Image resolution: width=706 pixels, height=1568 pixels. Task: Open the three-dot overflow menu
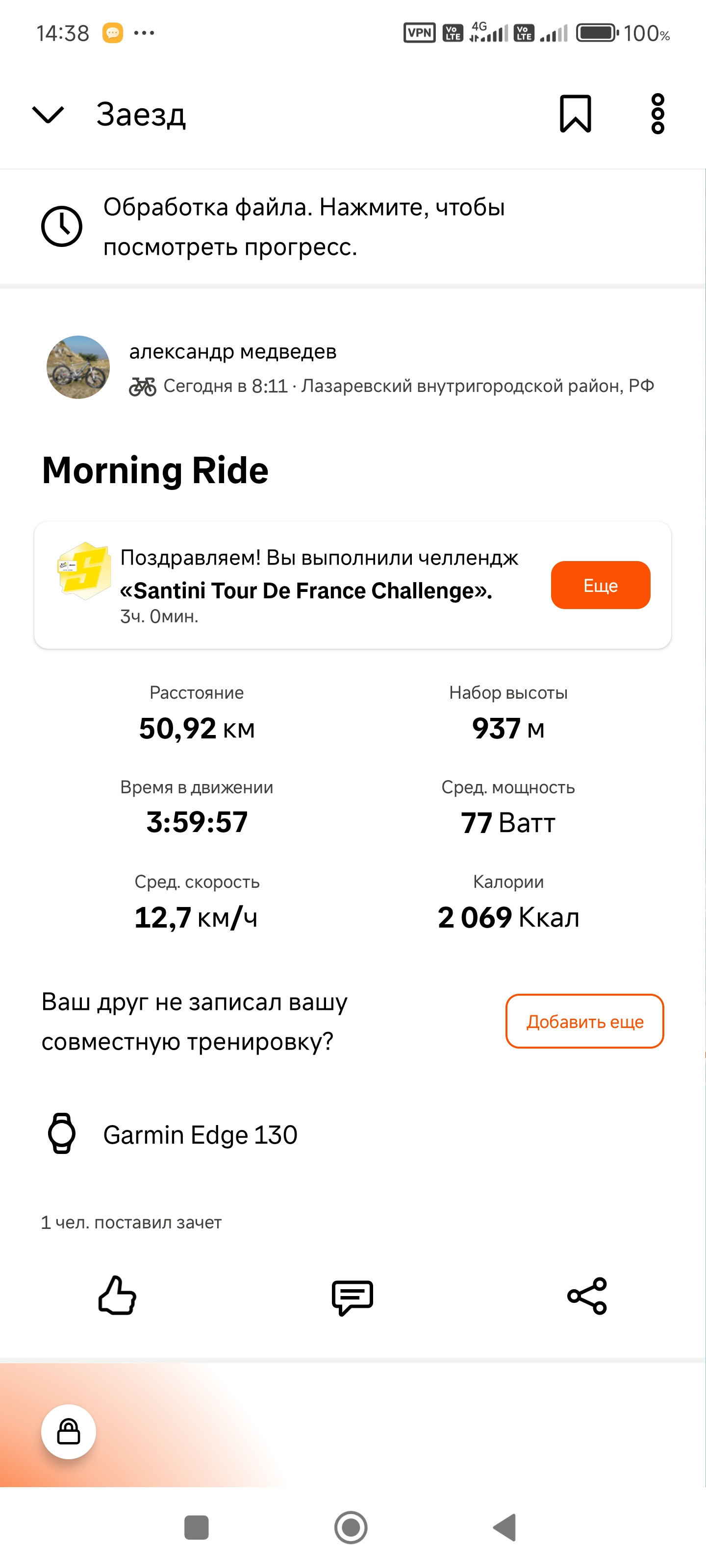657,114
